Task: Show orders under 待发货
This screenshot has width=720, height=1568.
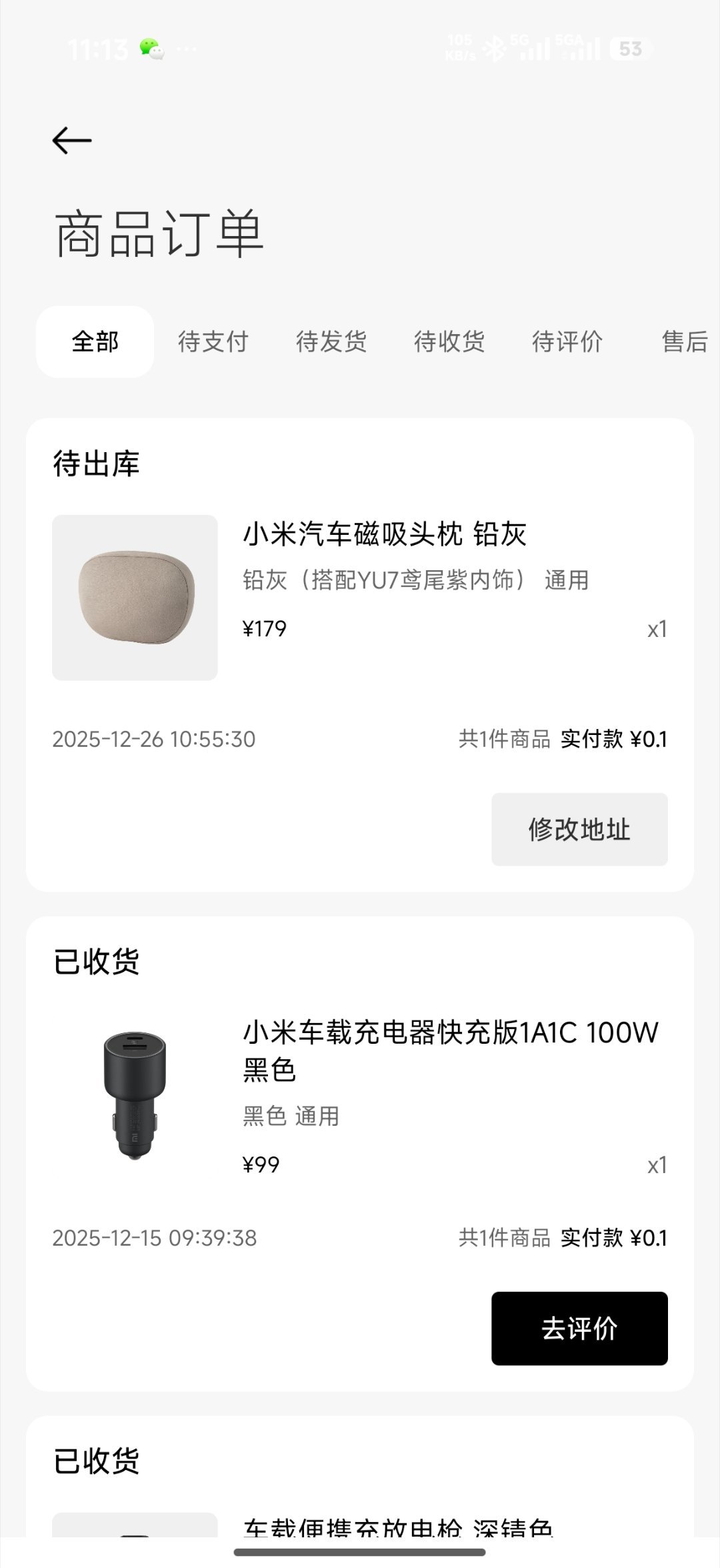Action: 331,342
